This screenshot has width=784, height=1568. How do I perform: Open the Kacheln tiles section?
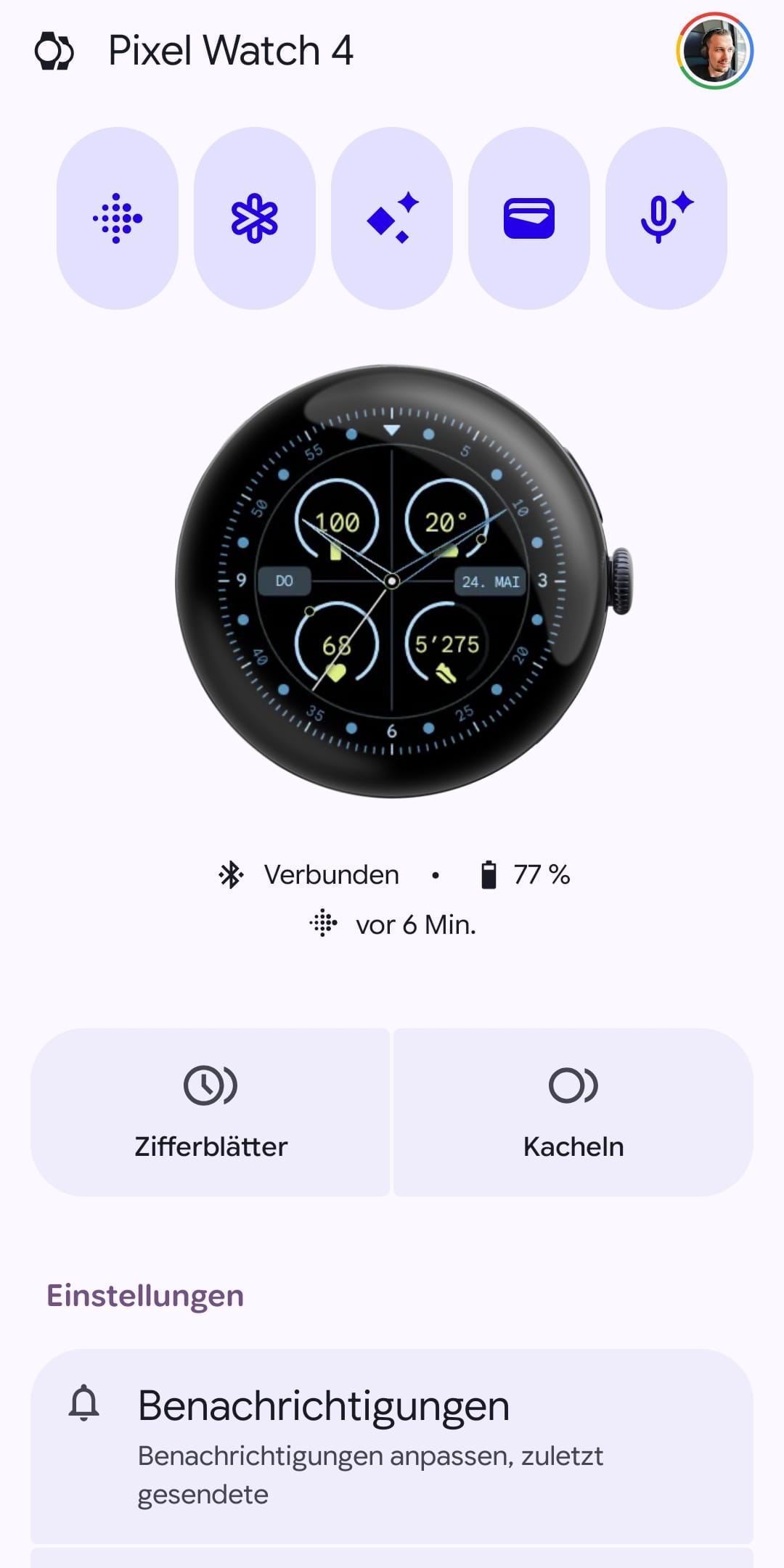click(573, 1112)
